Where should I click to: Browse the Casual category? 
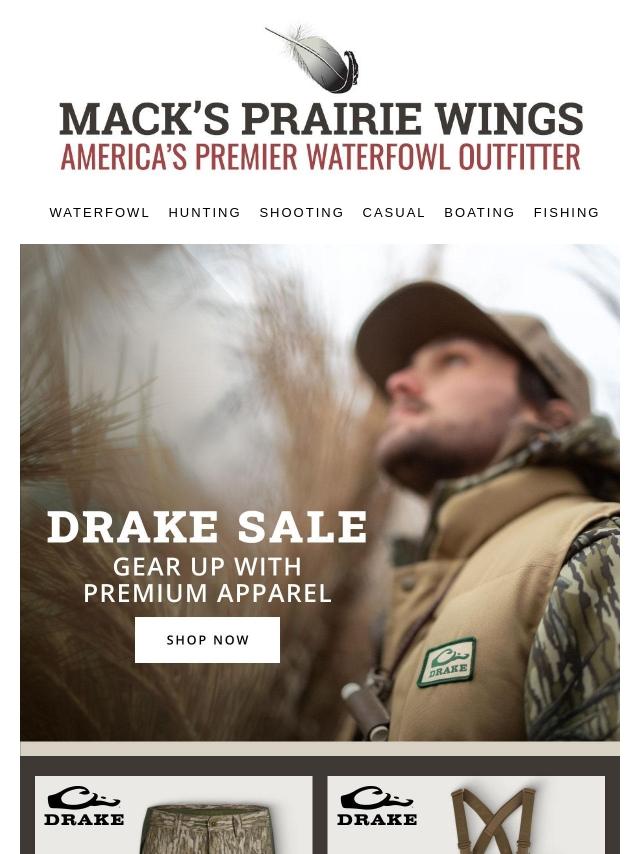tap(394, 213)
